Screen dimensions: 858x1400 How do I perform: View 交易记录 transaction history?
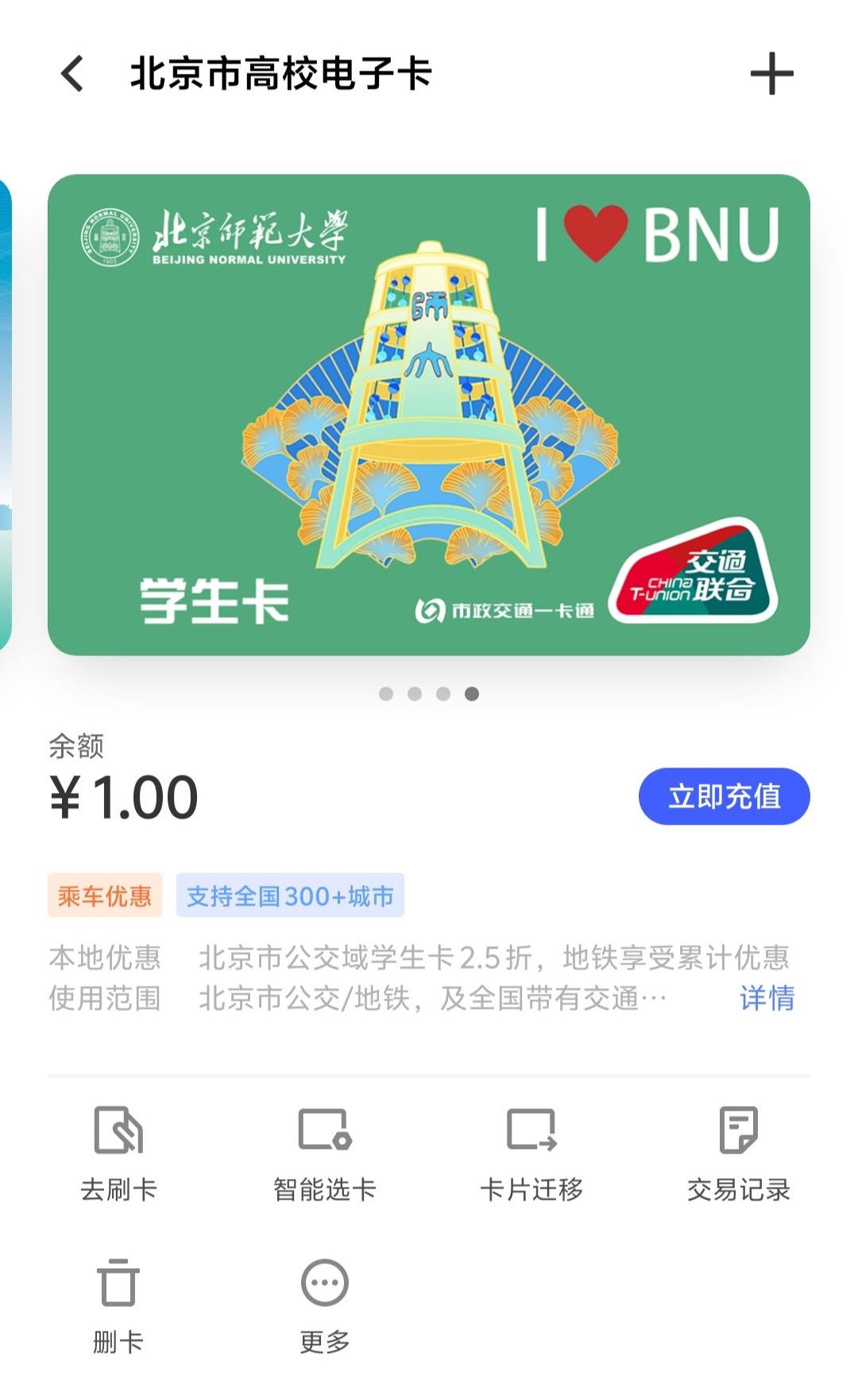pyautogui.click(x=739, y=1154)
